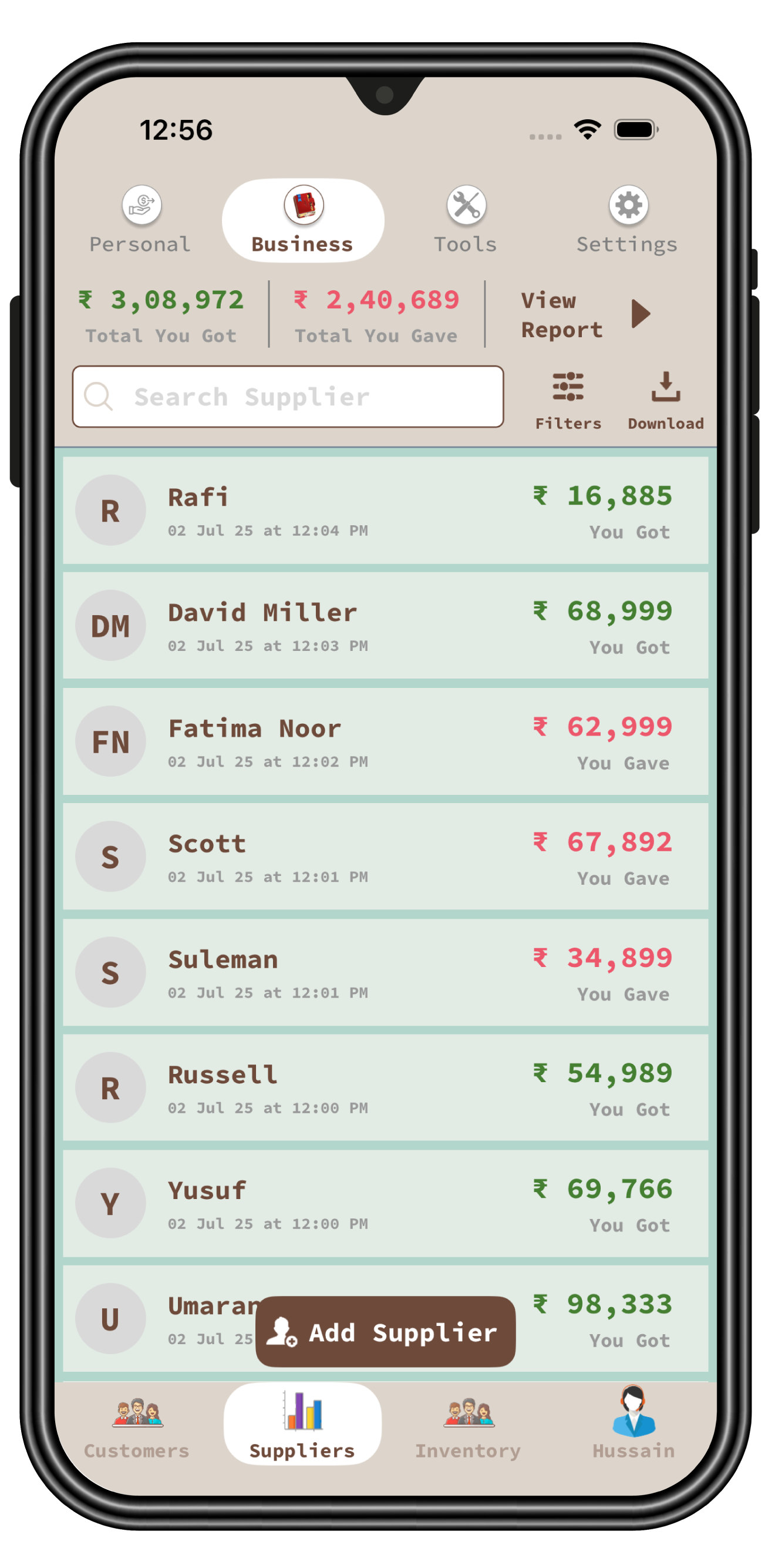Switch to the Customers tab
This screenshot has height=1568, width=768.
[x=137, y=1426]
